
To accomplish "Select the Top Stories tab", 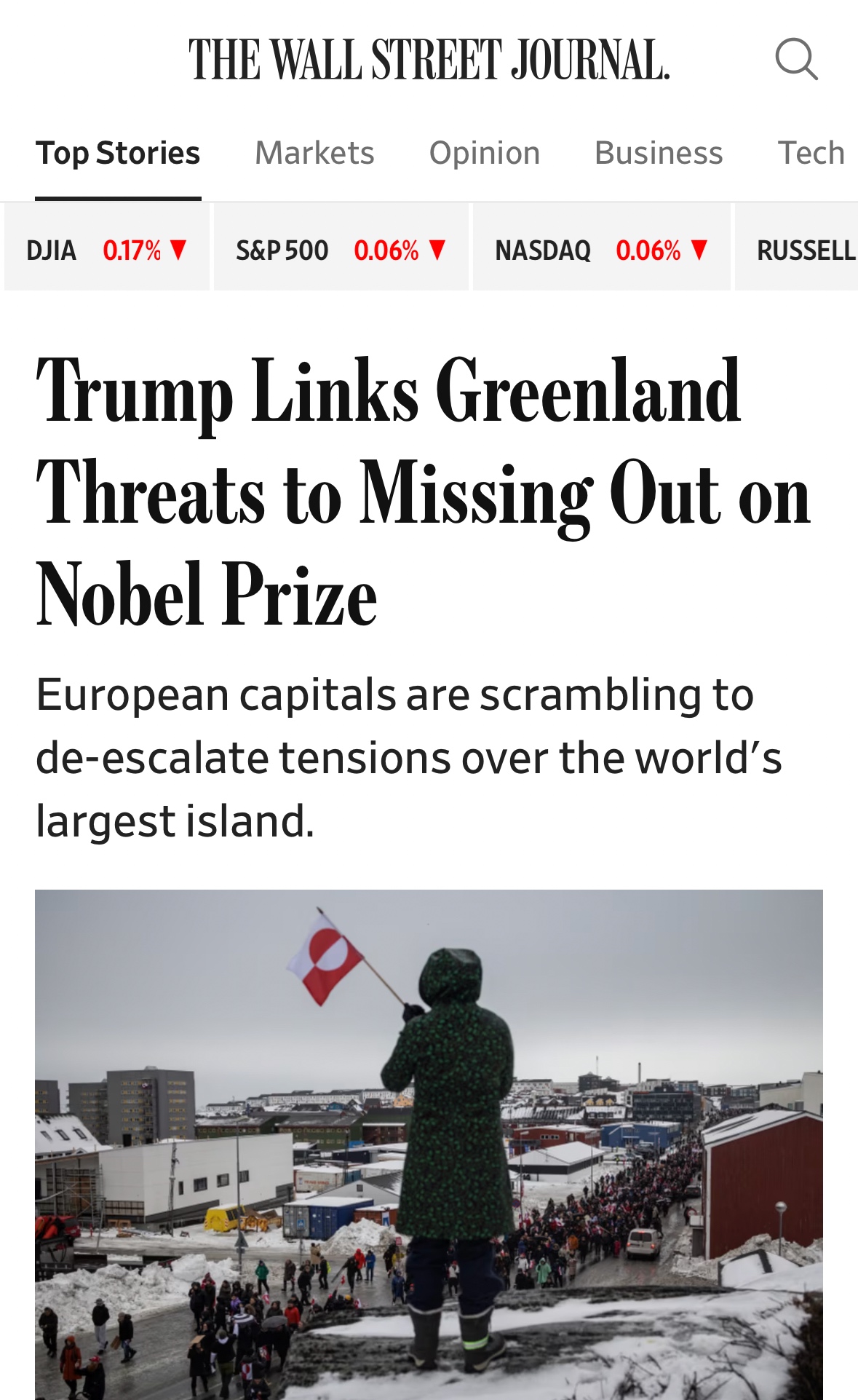I will (x=118, y=154).
